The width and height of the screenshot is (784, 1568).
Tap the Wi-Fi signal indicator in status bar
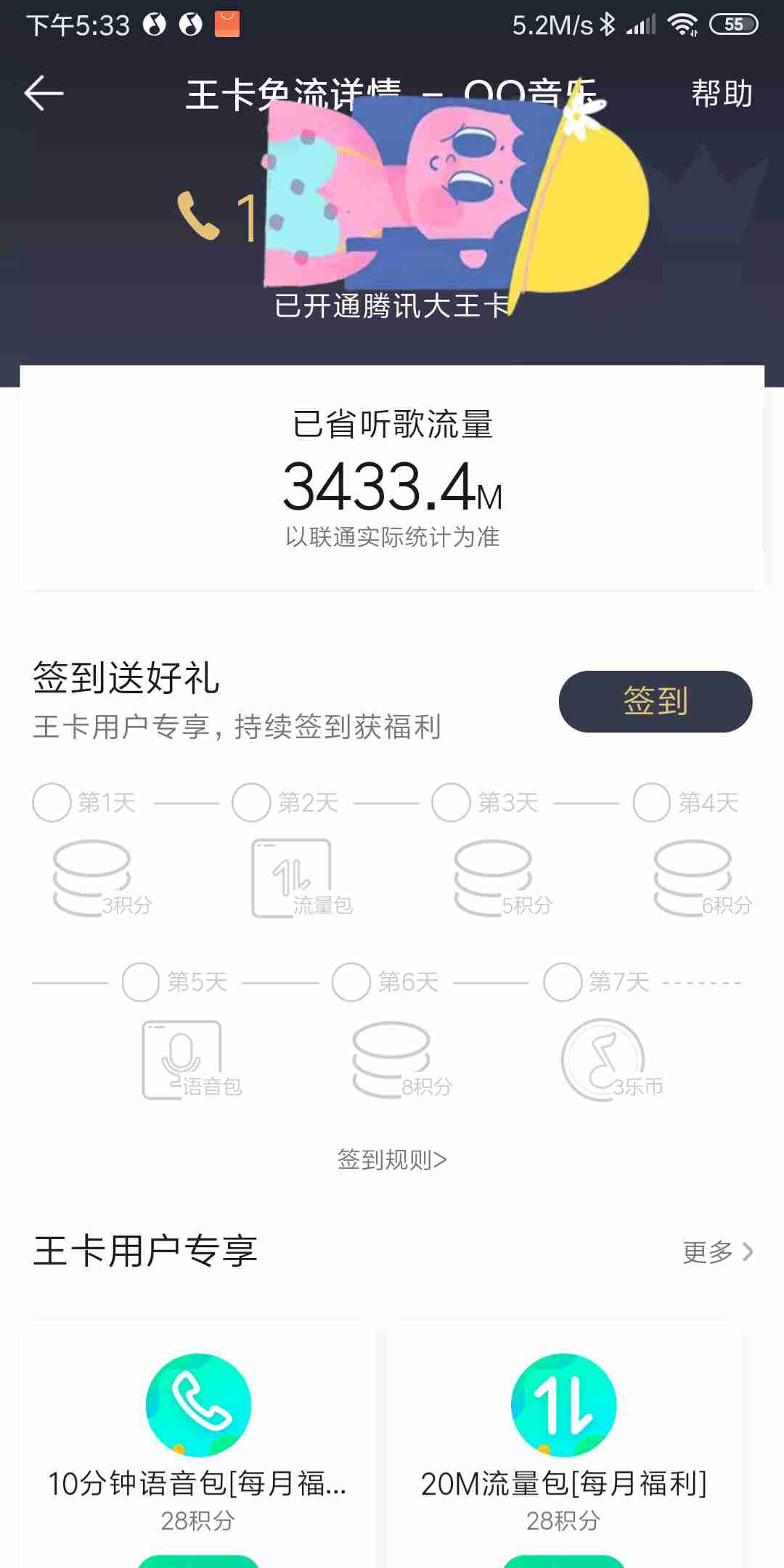683,24
